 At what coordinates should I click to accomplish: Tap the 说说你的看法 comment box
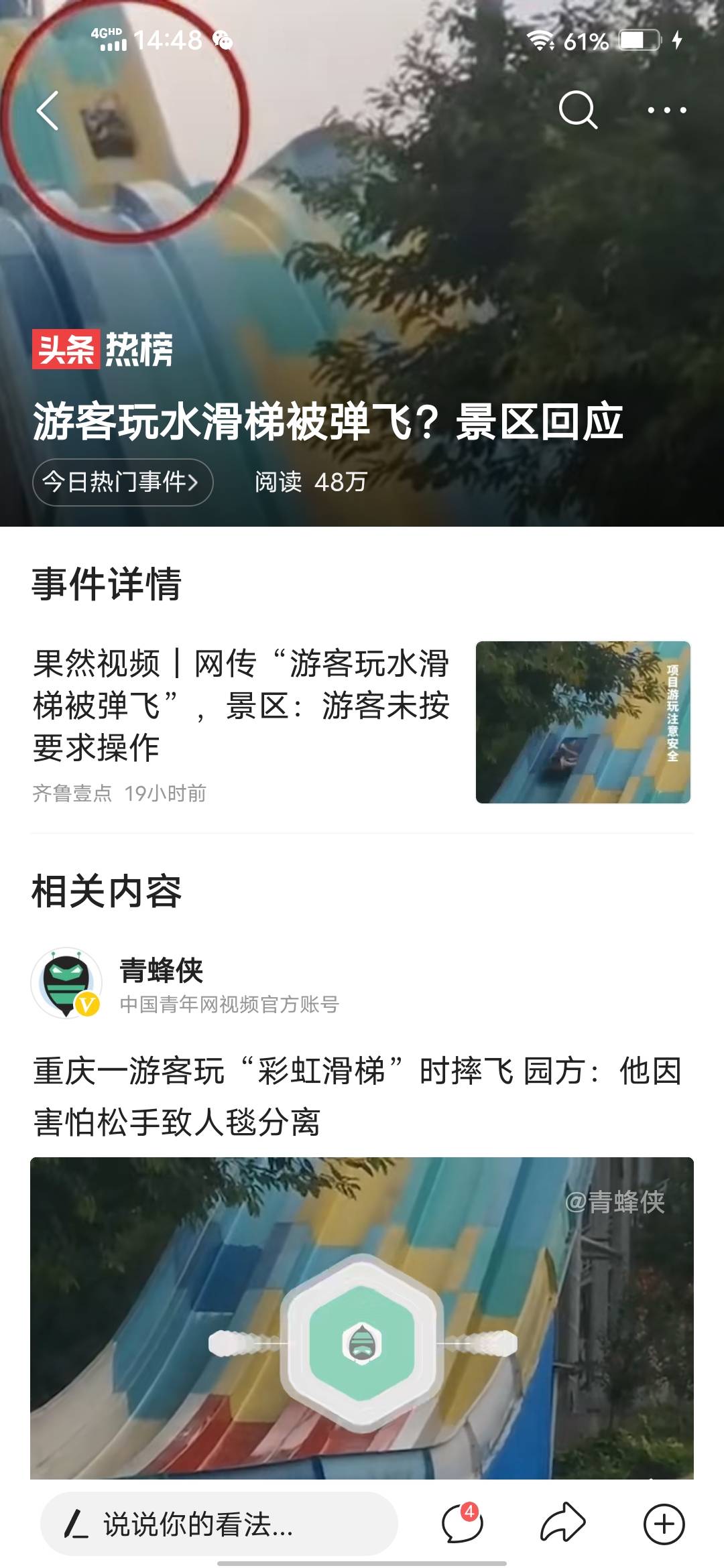[x=219, y=1524]
